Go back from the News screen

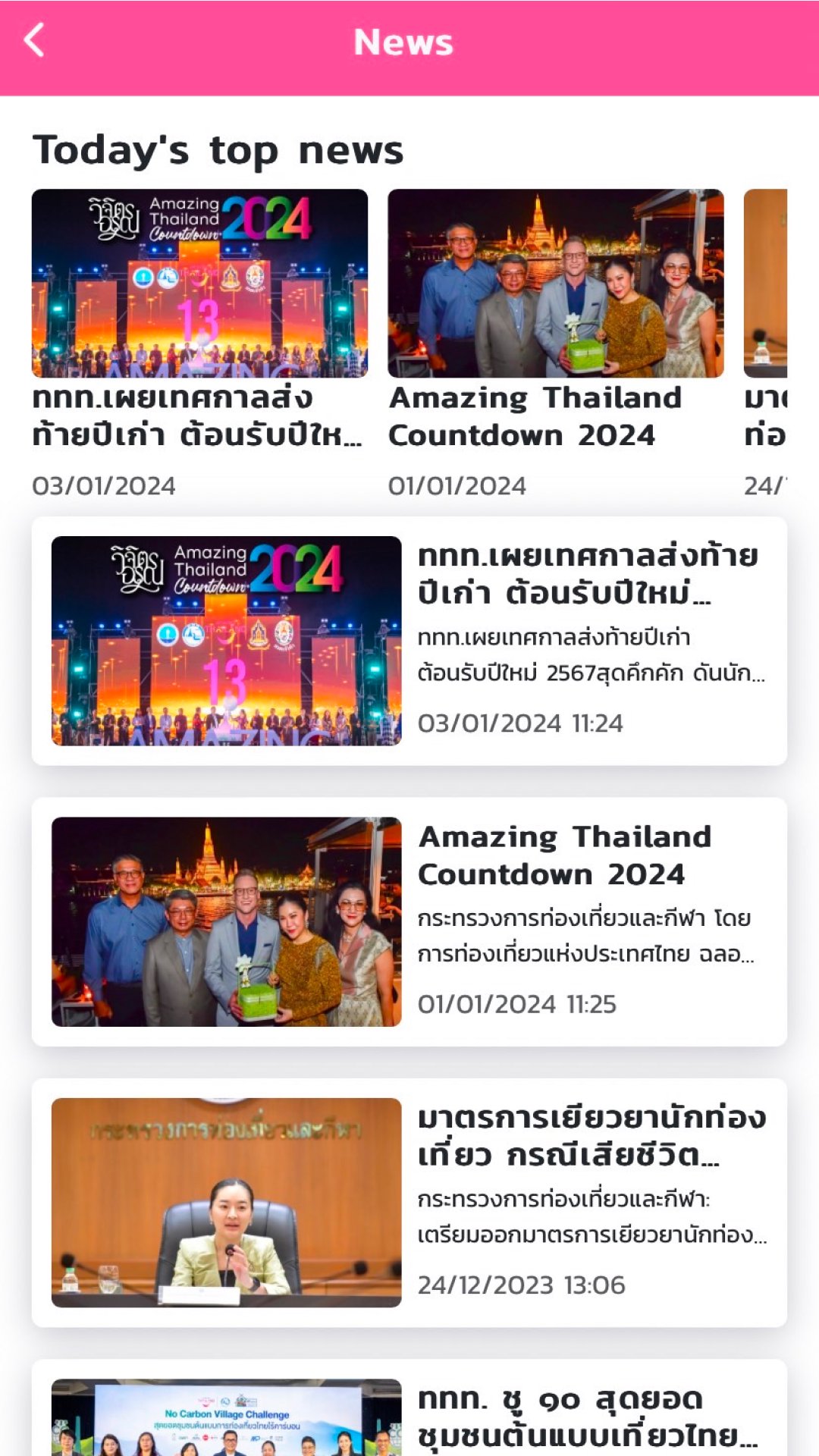(34, 41)
